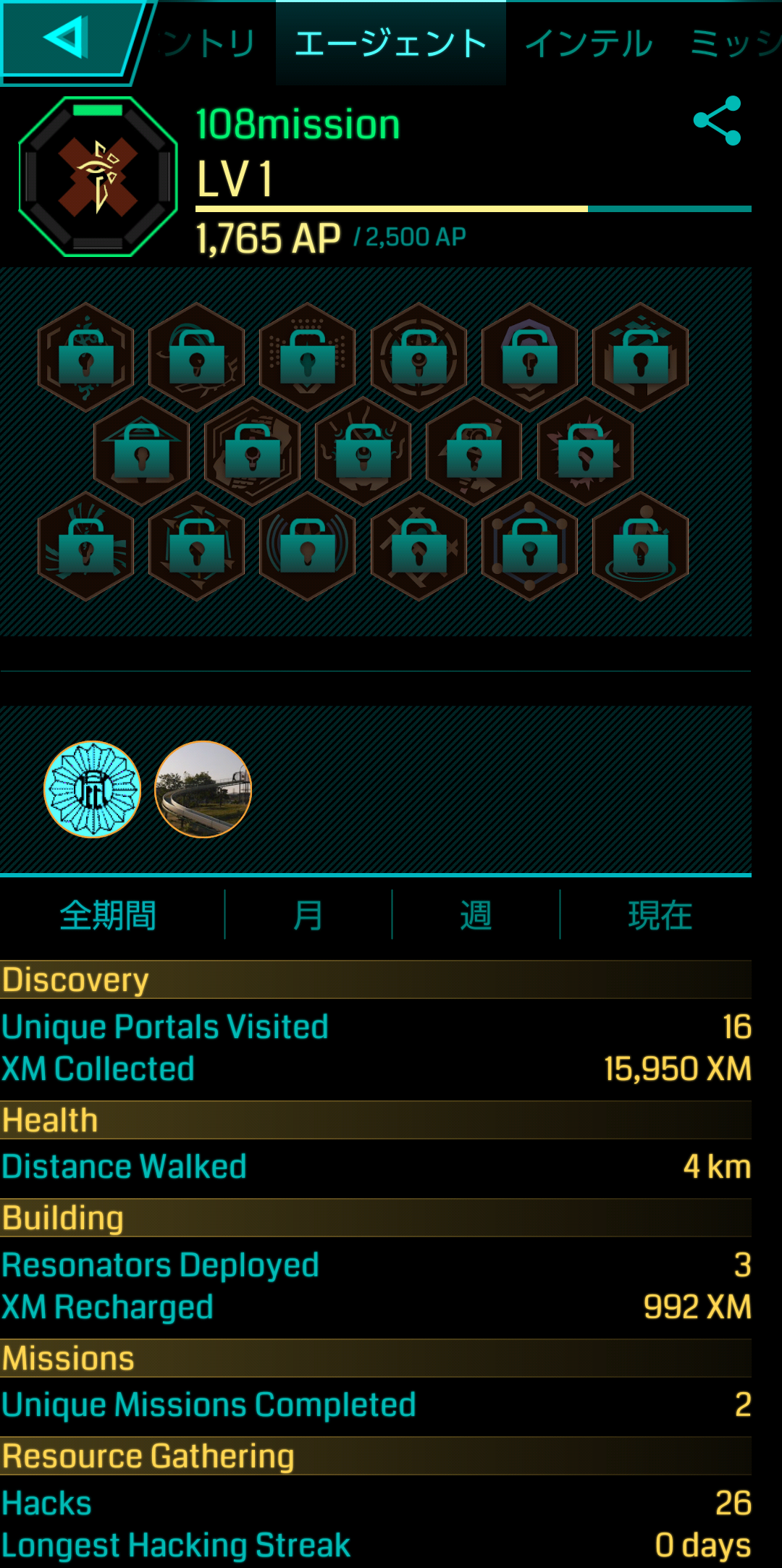Go to the partially hidden トリ tab

click(210, 43)
